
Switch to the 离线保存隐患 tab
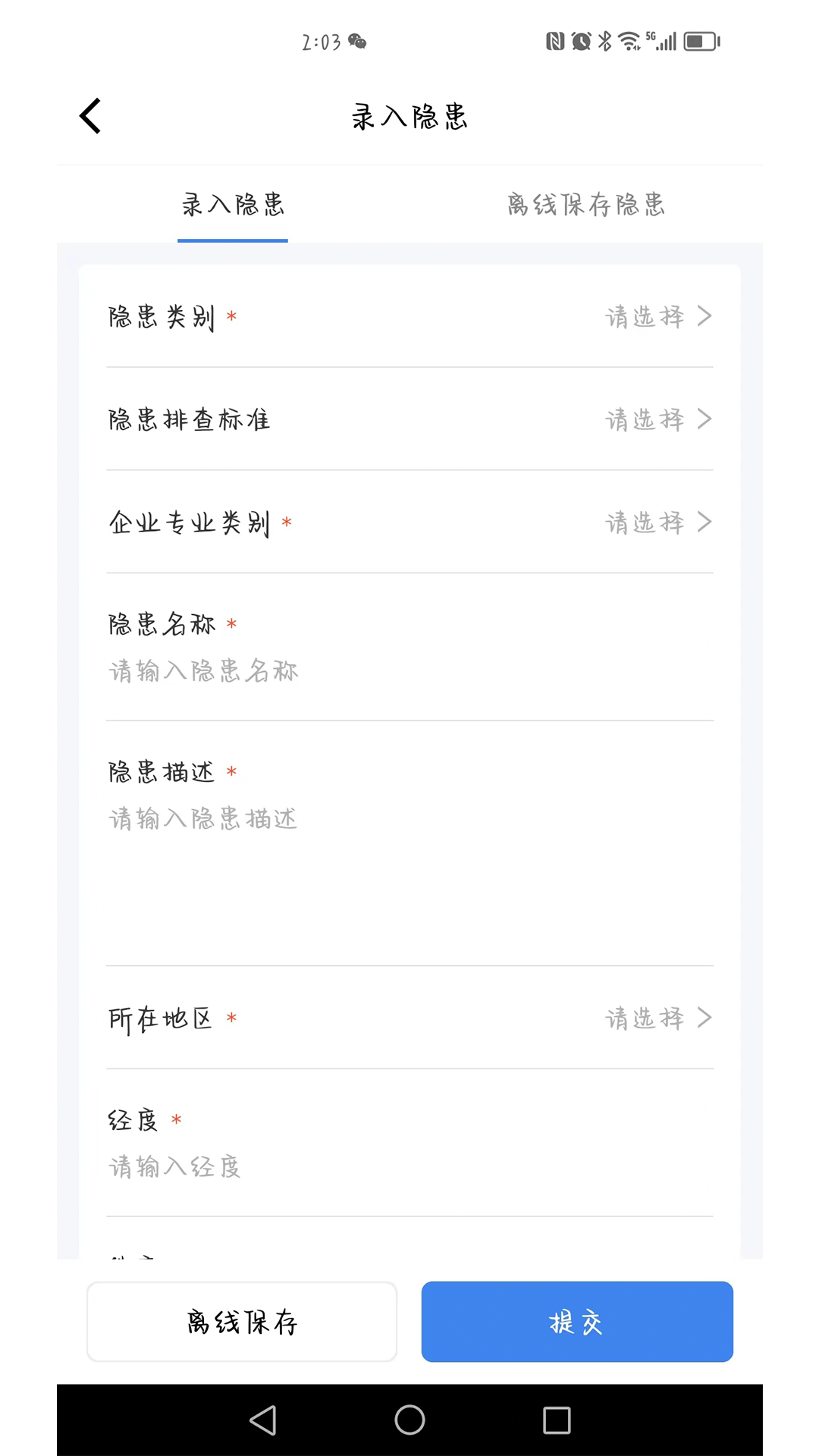[x=585, y=205]
